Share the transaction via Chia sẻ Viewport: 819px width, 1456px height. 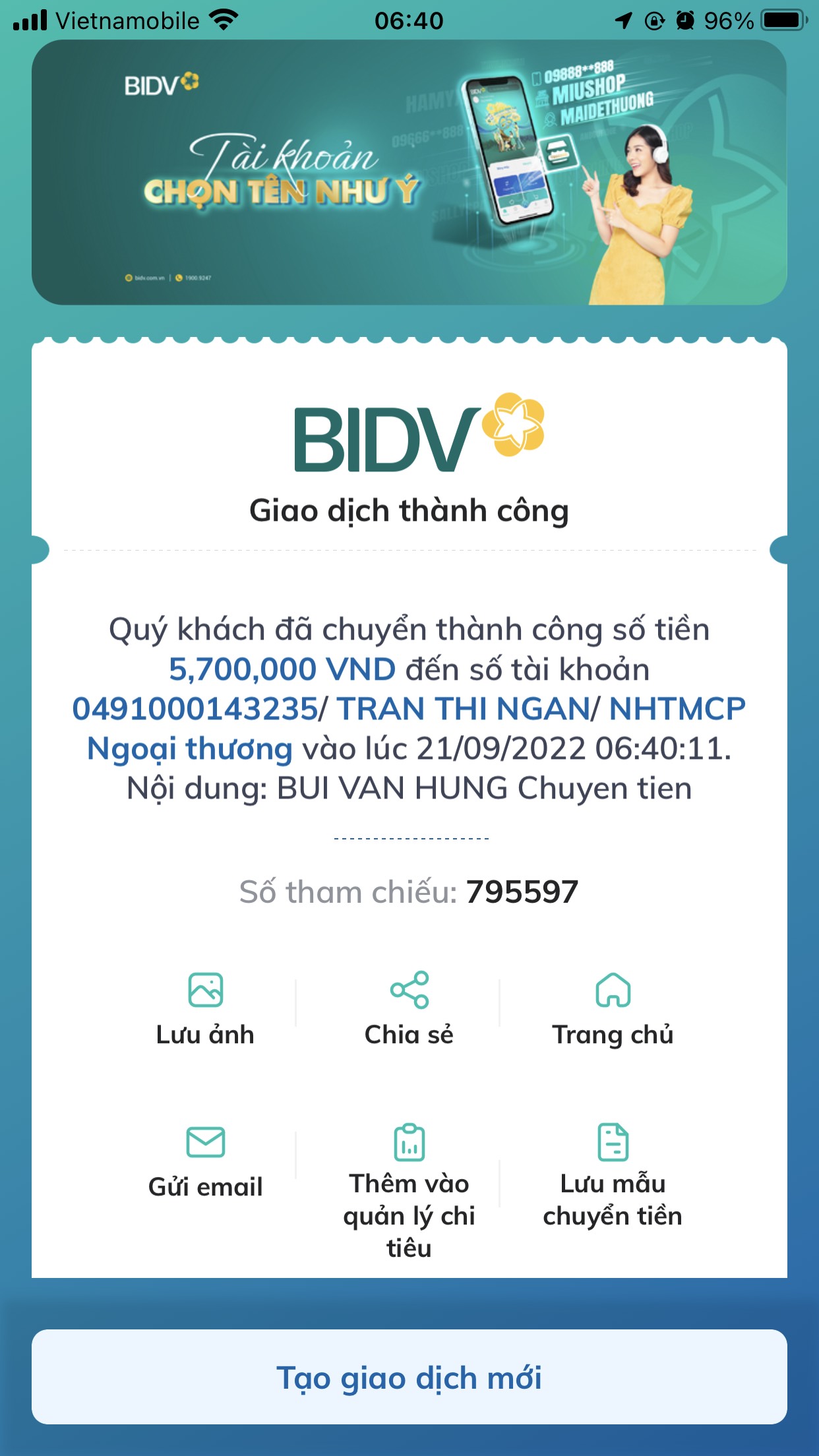click(x=409, y=1008)
